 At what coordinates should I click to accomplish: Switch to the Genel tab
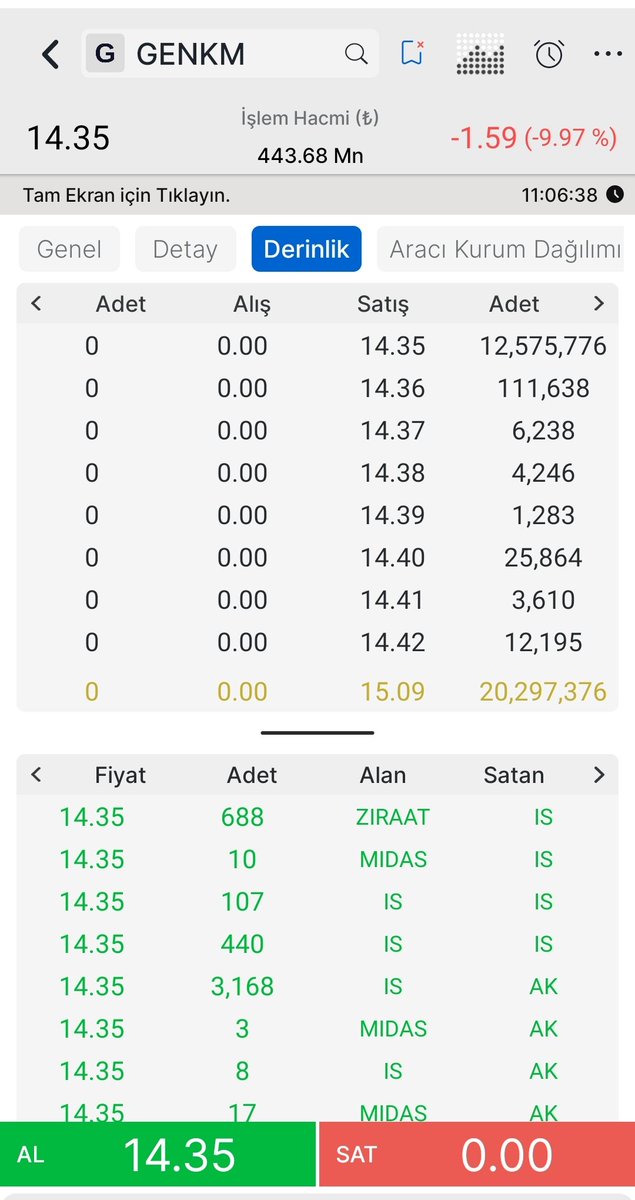click(x=69, y=249)
